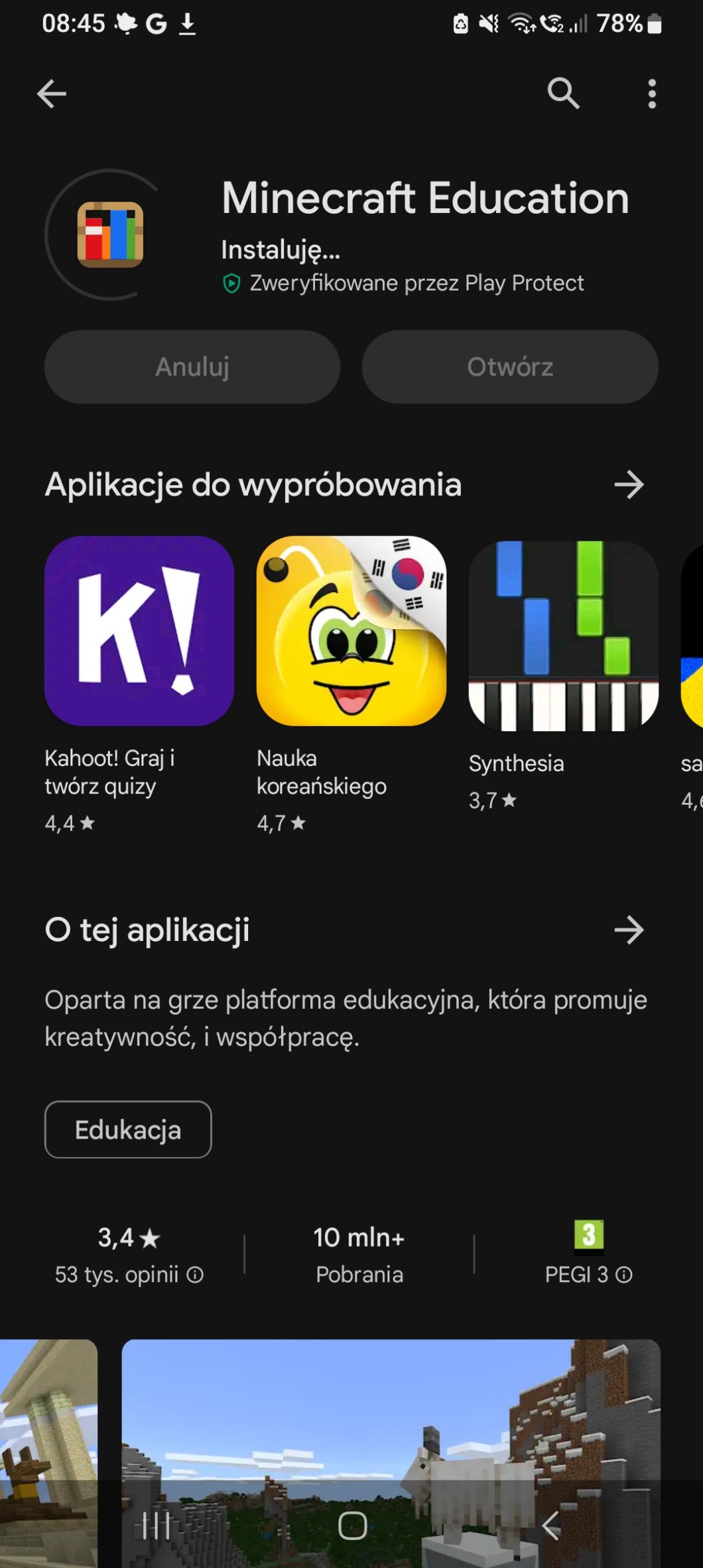Open the search icon
This screenshot has height=1568, width=703.
pos(563,93)
